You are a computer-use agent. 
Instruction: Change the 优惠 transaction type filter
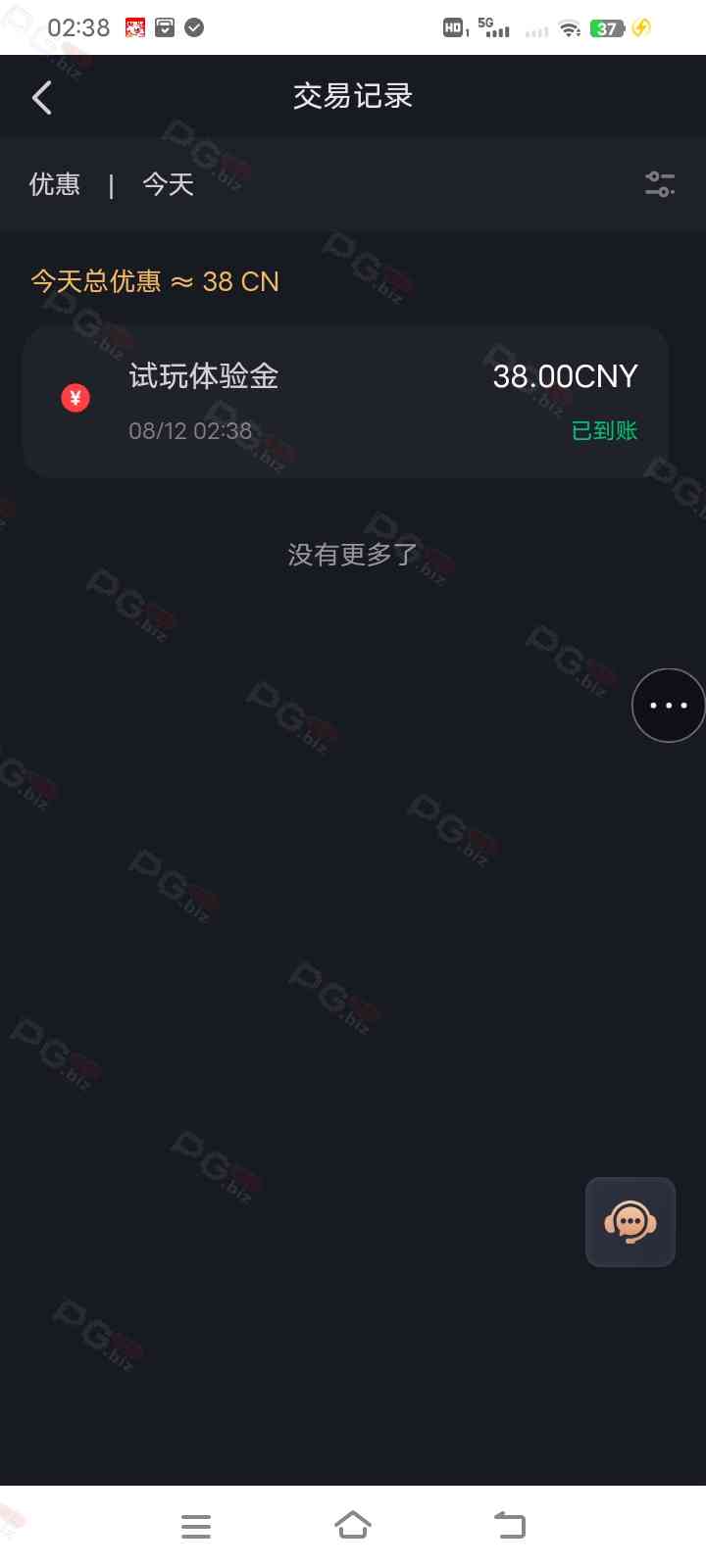point(55,184)
